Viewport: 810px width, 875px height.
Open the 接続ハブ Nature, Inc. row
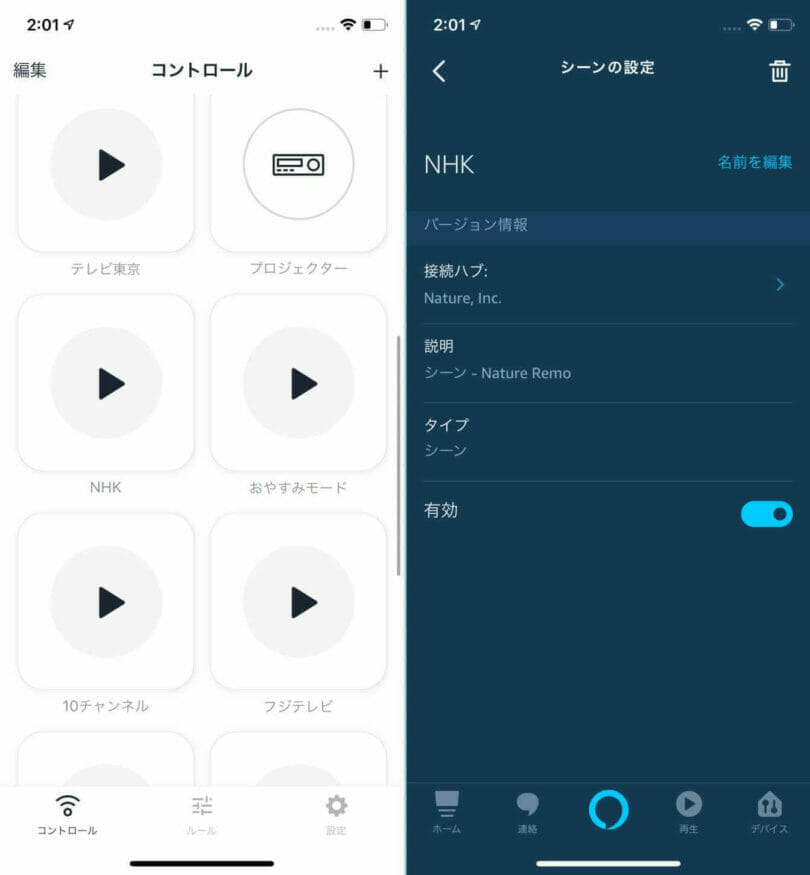coord(607,284)
